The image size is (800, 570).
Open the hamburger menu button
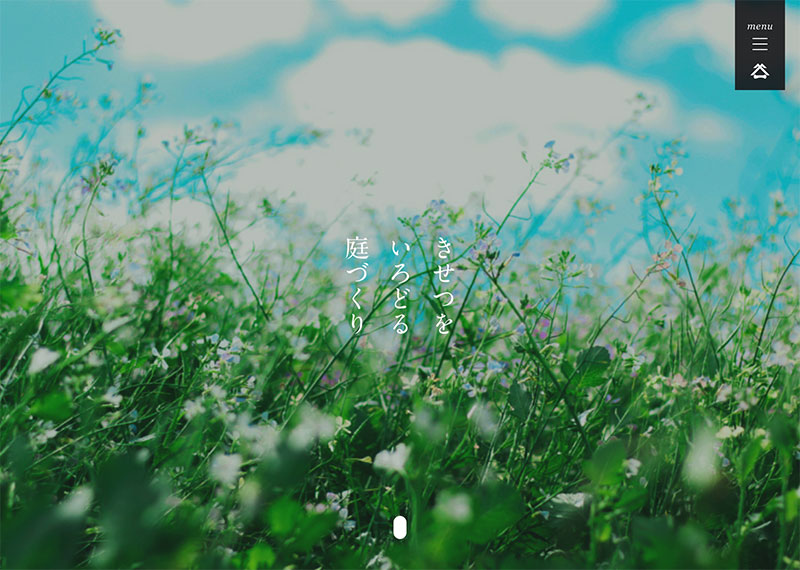point(759,44)
